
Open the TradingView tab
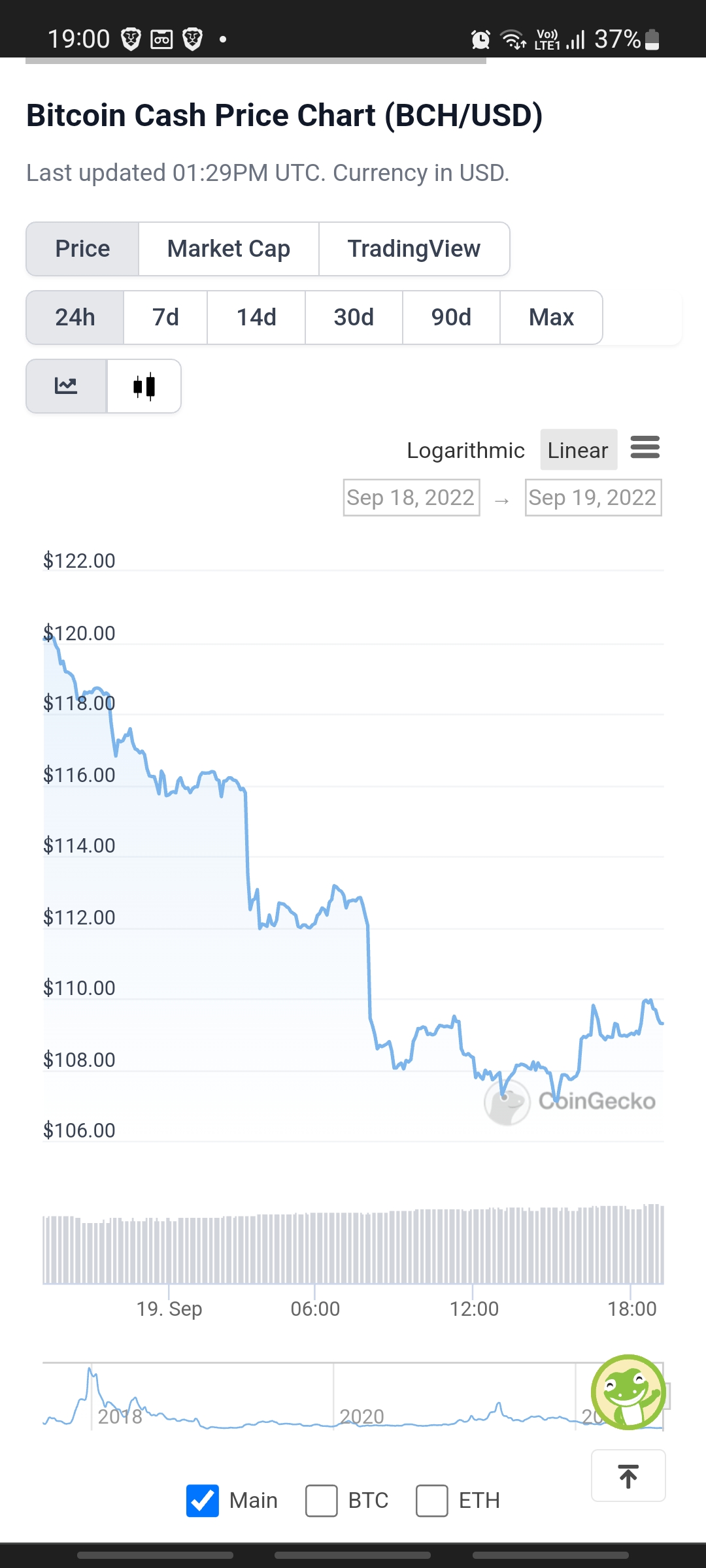(x=414, y=249)
